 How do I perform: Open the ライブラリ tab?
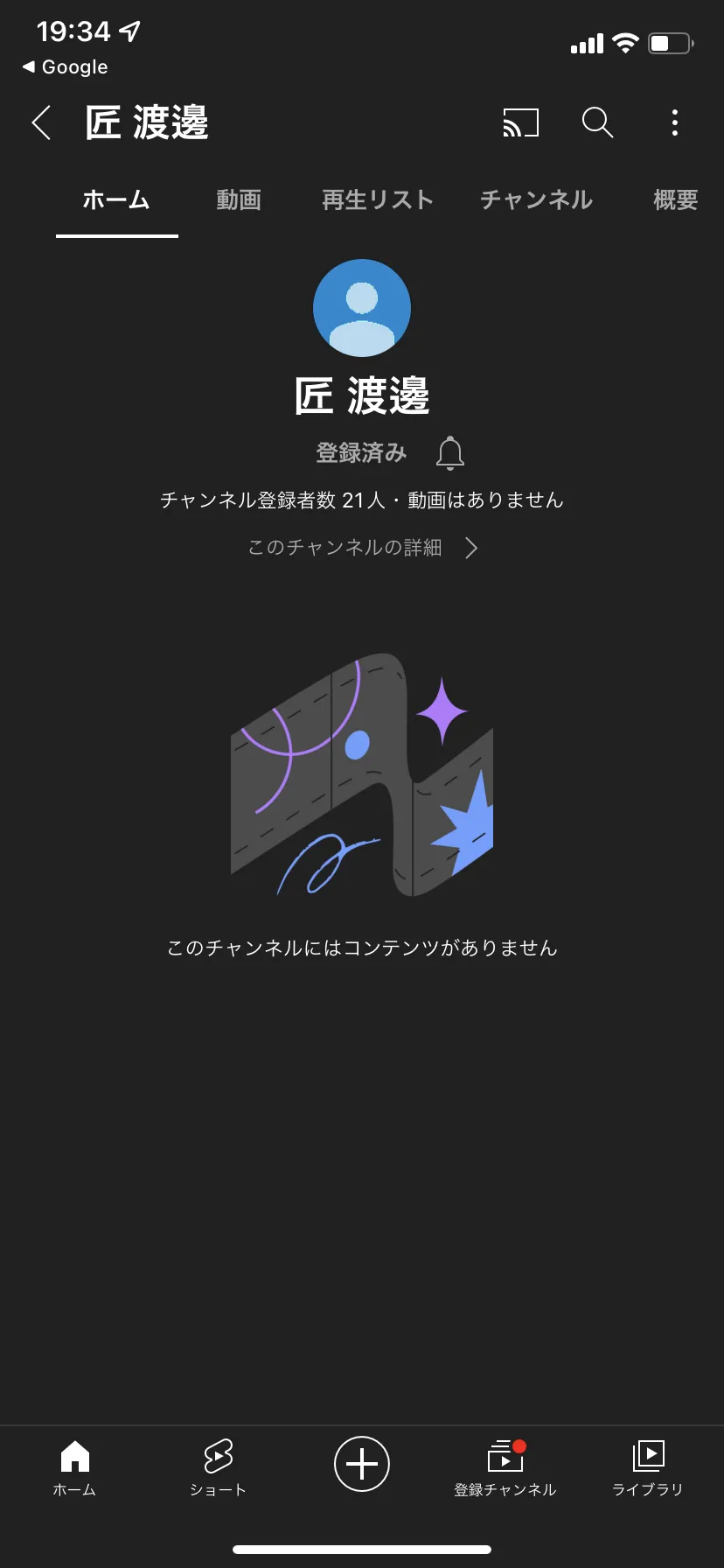pyautogui.click(x=648, y=1468)
